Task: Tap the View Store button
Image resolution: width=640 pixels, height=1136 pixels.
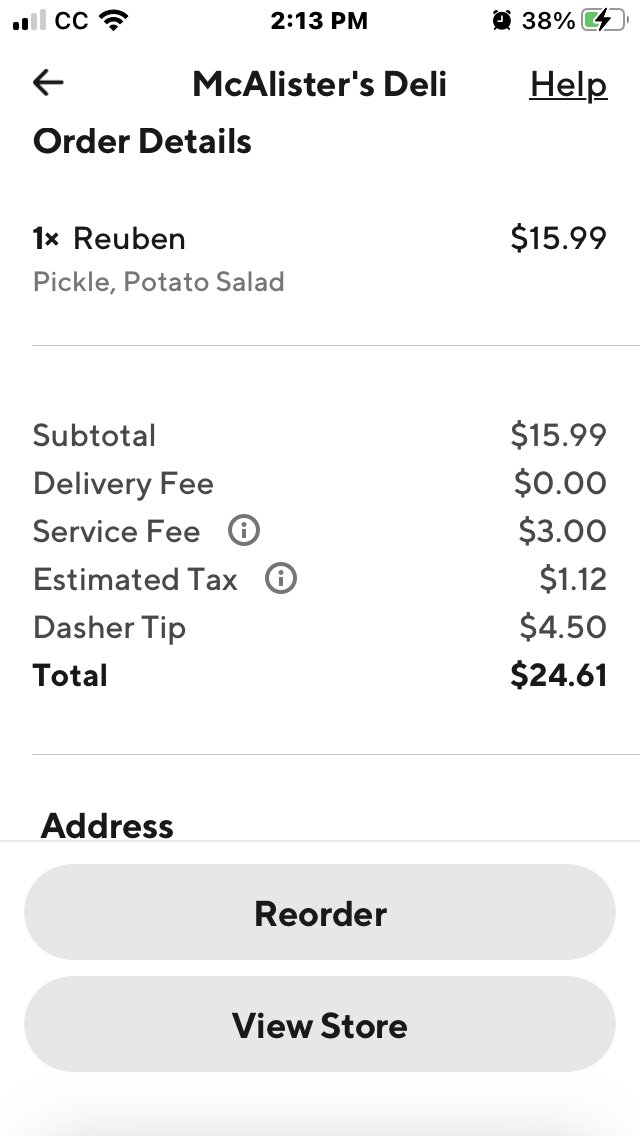Action: point(320,1025)
